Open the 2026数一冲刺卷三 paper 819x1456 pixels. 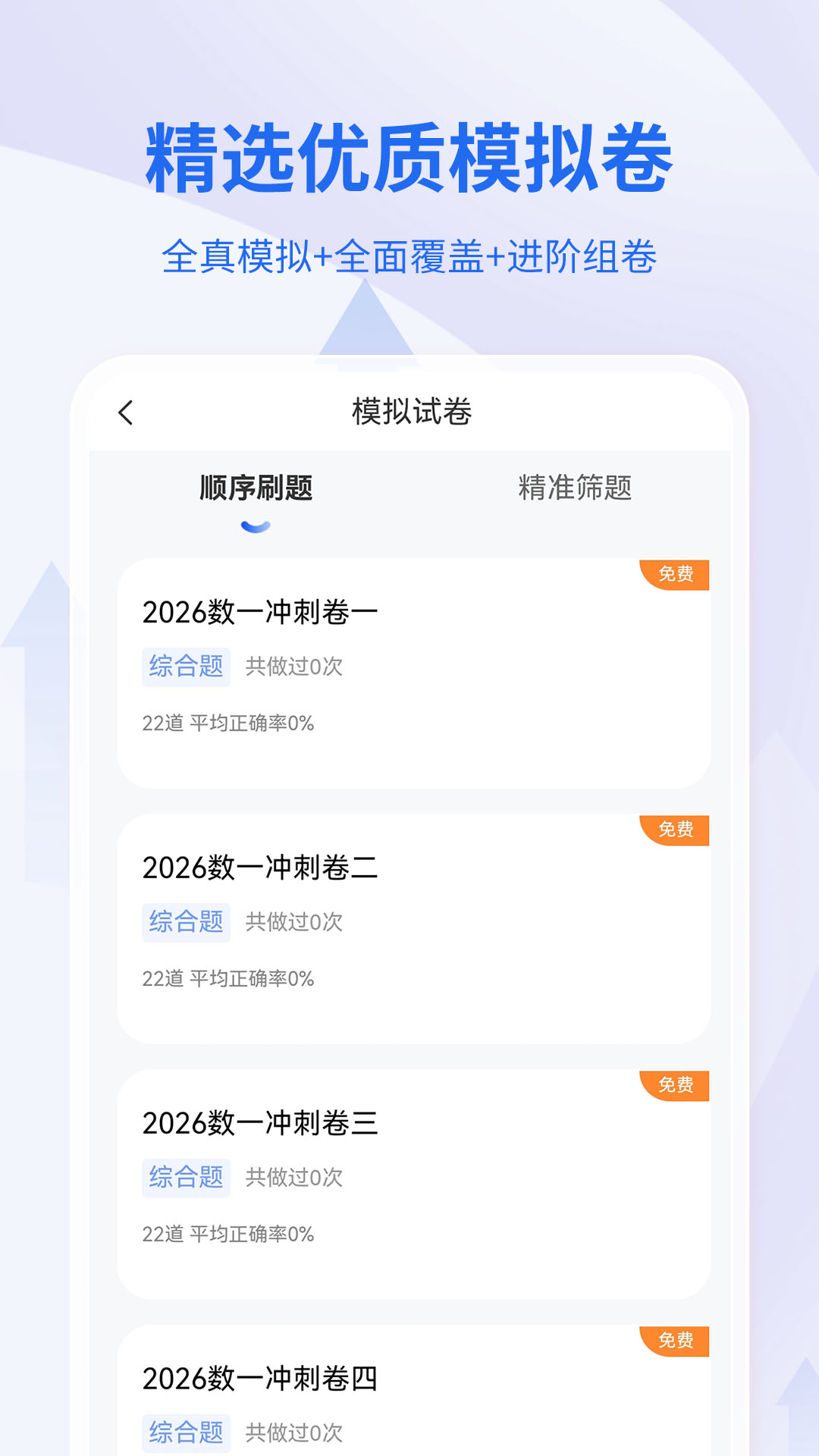click(262, 1123)
